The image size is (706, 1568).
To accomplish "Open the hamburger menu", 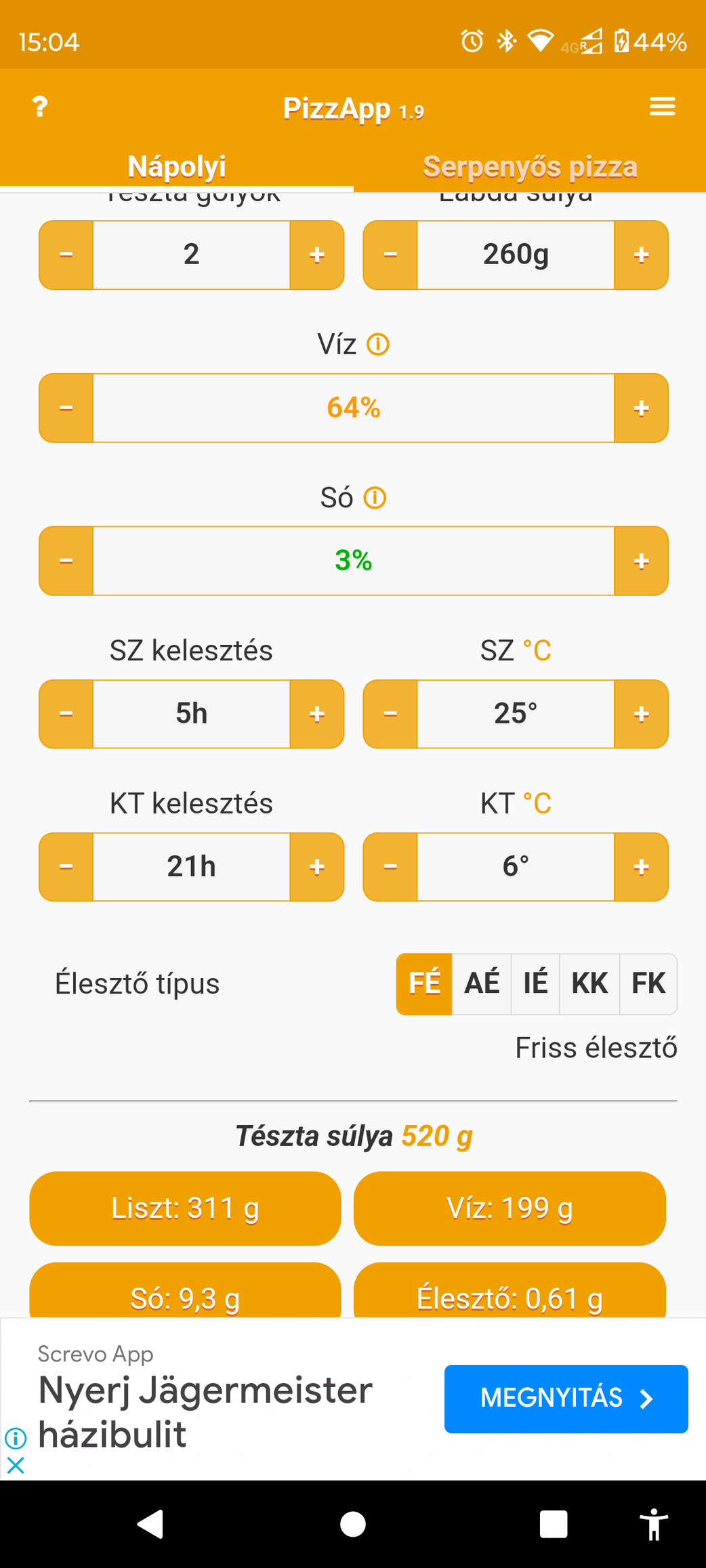I will click(x=662, y=106).
